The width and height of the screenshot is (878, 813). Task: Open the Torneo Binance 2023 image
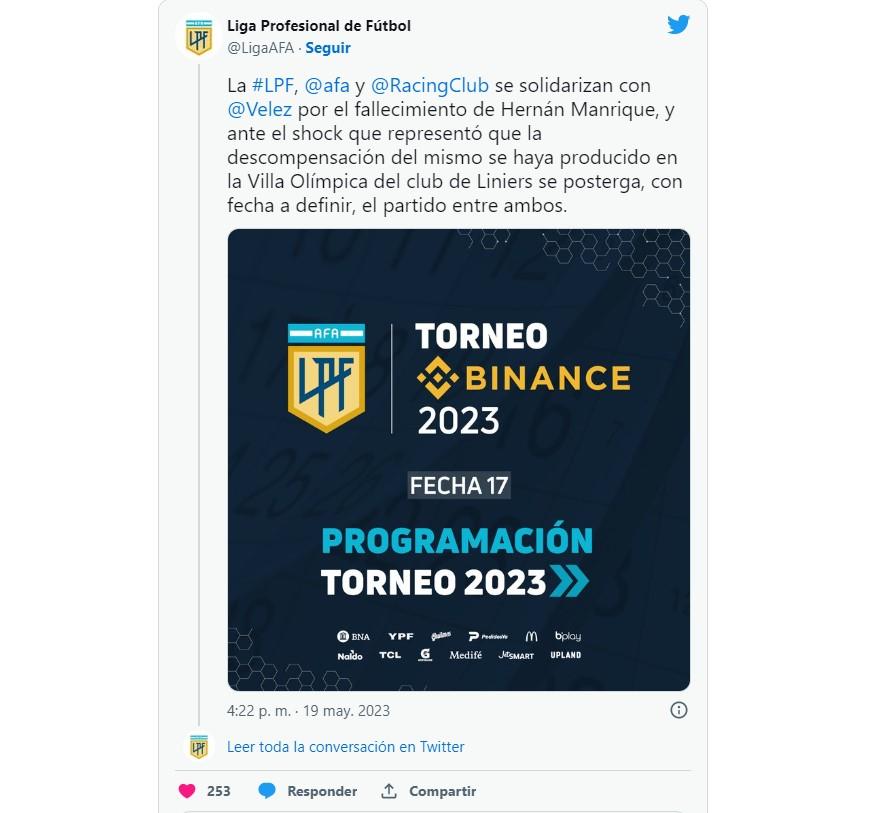coord(458,460)
